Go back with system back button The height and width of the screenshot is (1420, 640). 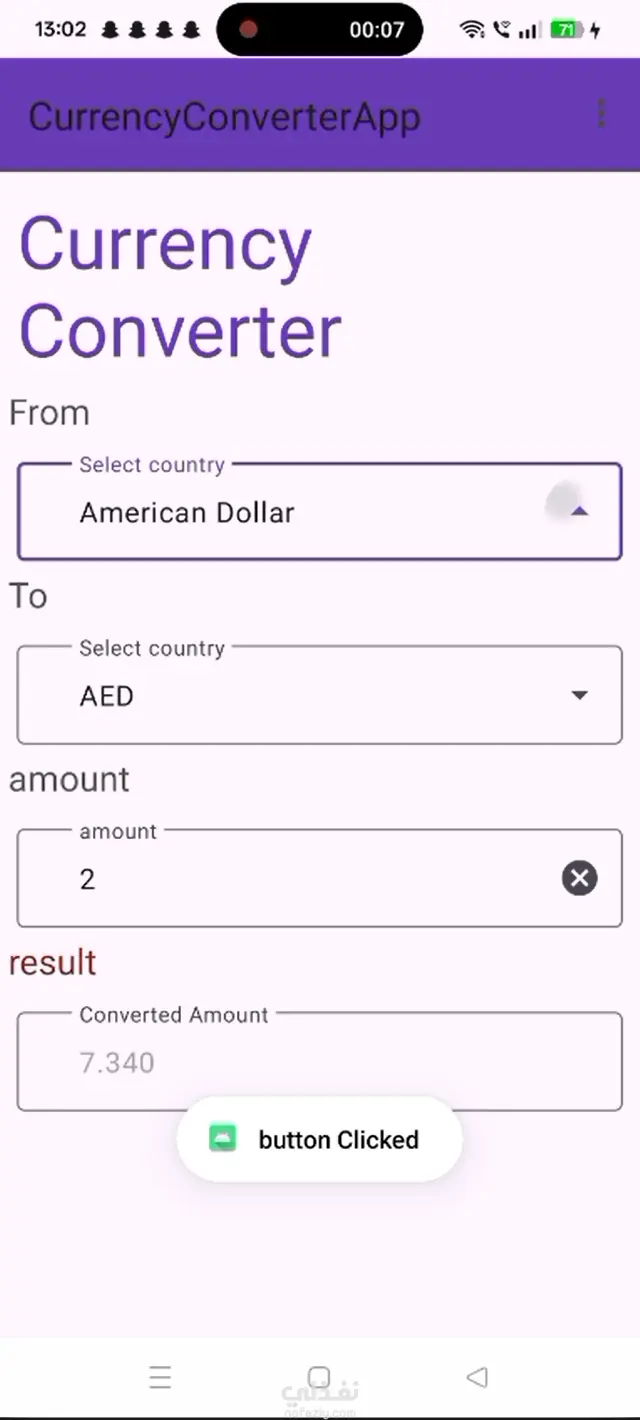(477, 1377)
